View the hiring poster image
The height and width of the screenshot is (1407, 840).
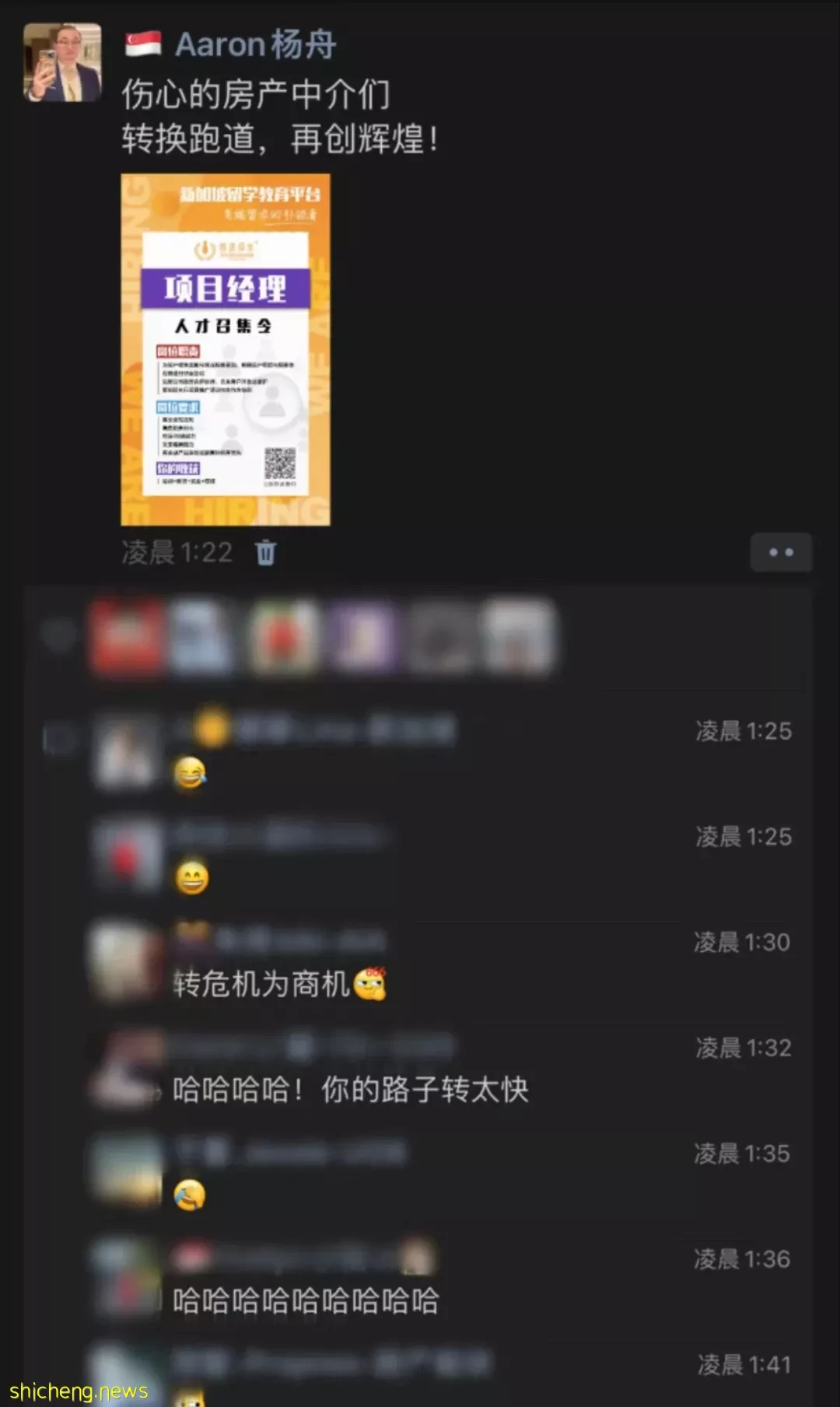[226, 349]
